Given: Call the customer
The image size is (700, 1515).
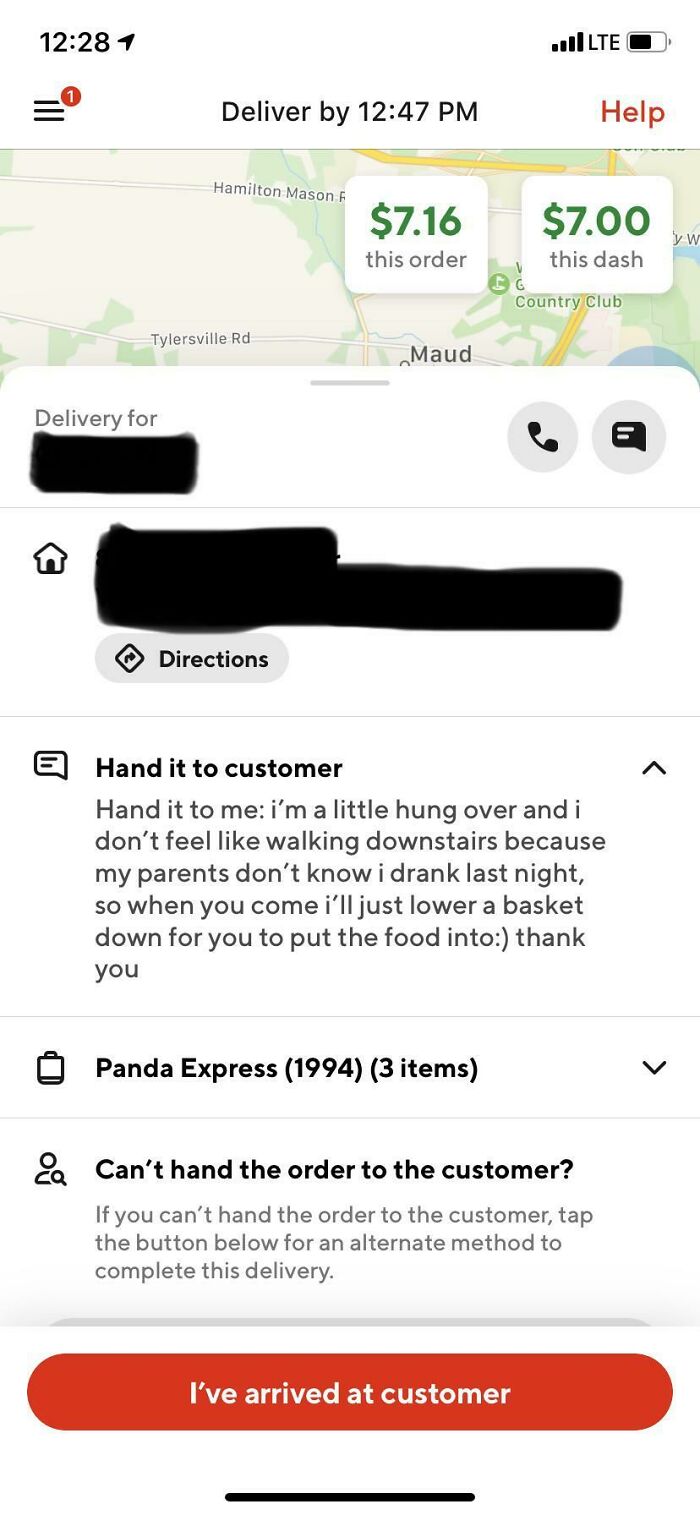Looking at the screenshot, I should click(x=542, y=436).
